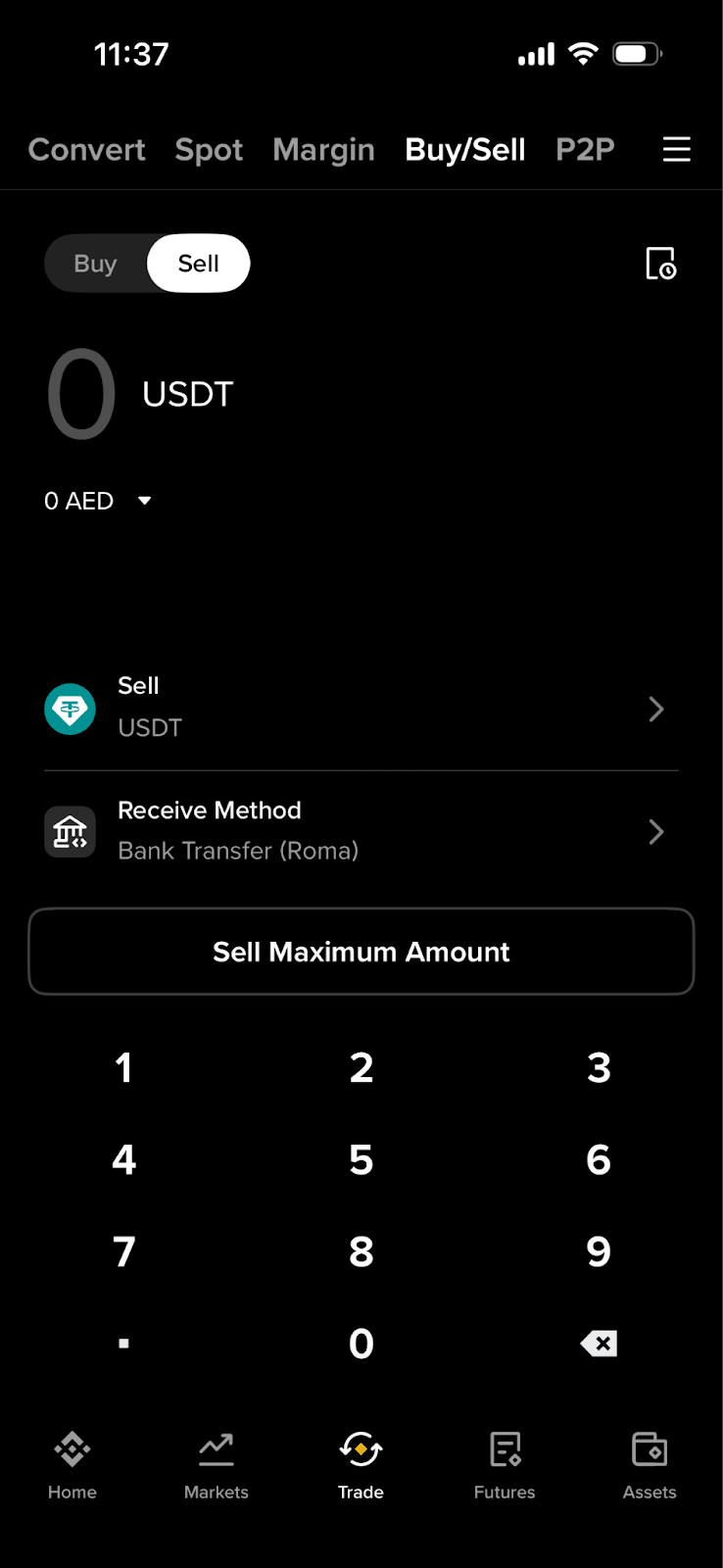Switch to the Convert tab
723x1568 pixels.
[86, 149]
